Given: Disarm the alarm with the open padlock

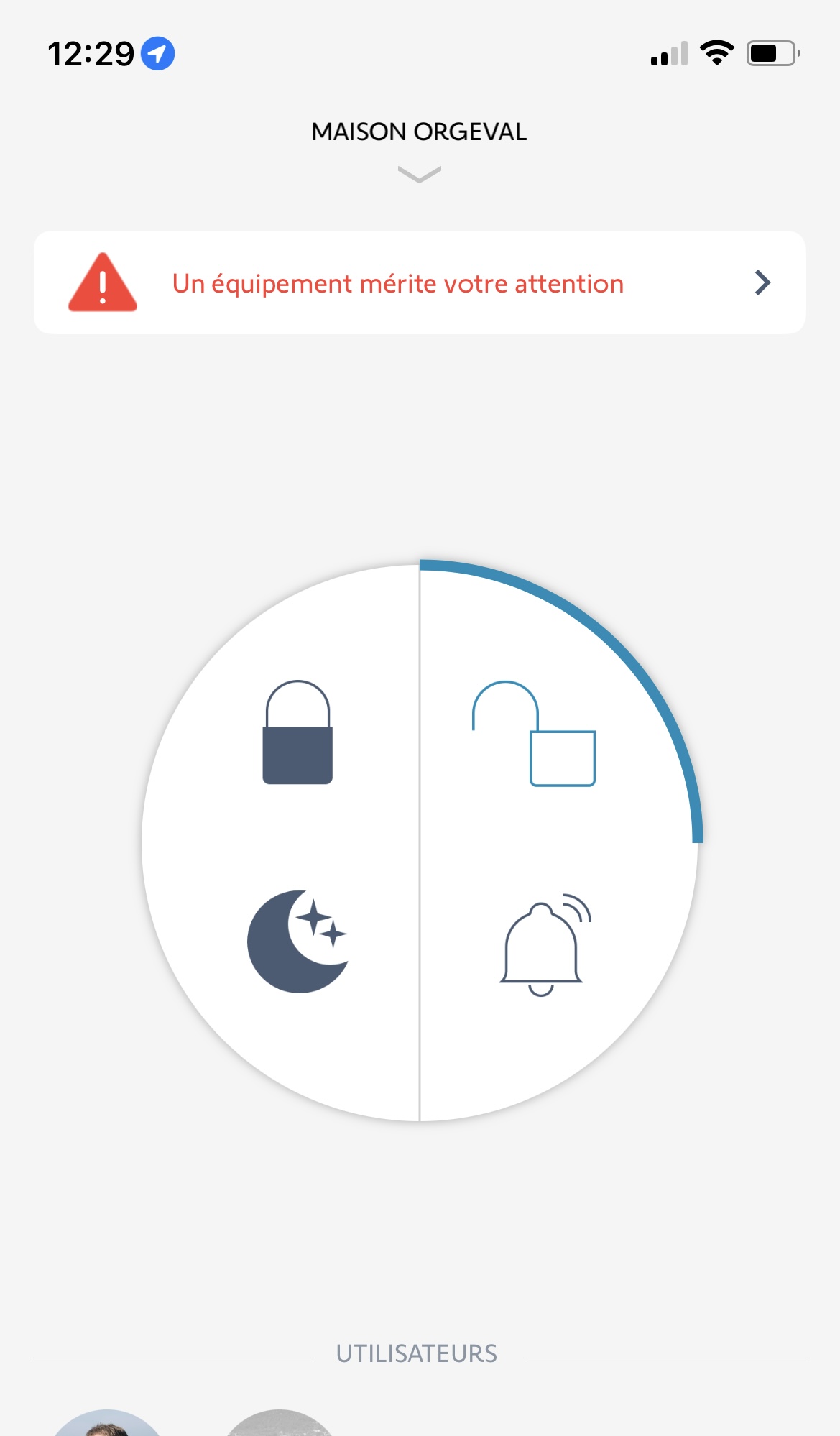Looking at the screenshot, I should 534,734.
